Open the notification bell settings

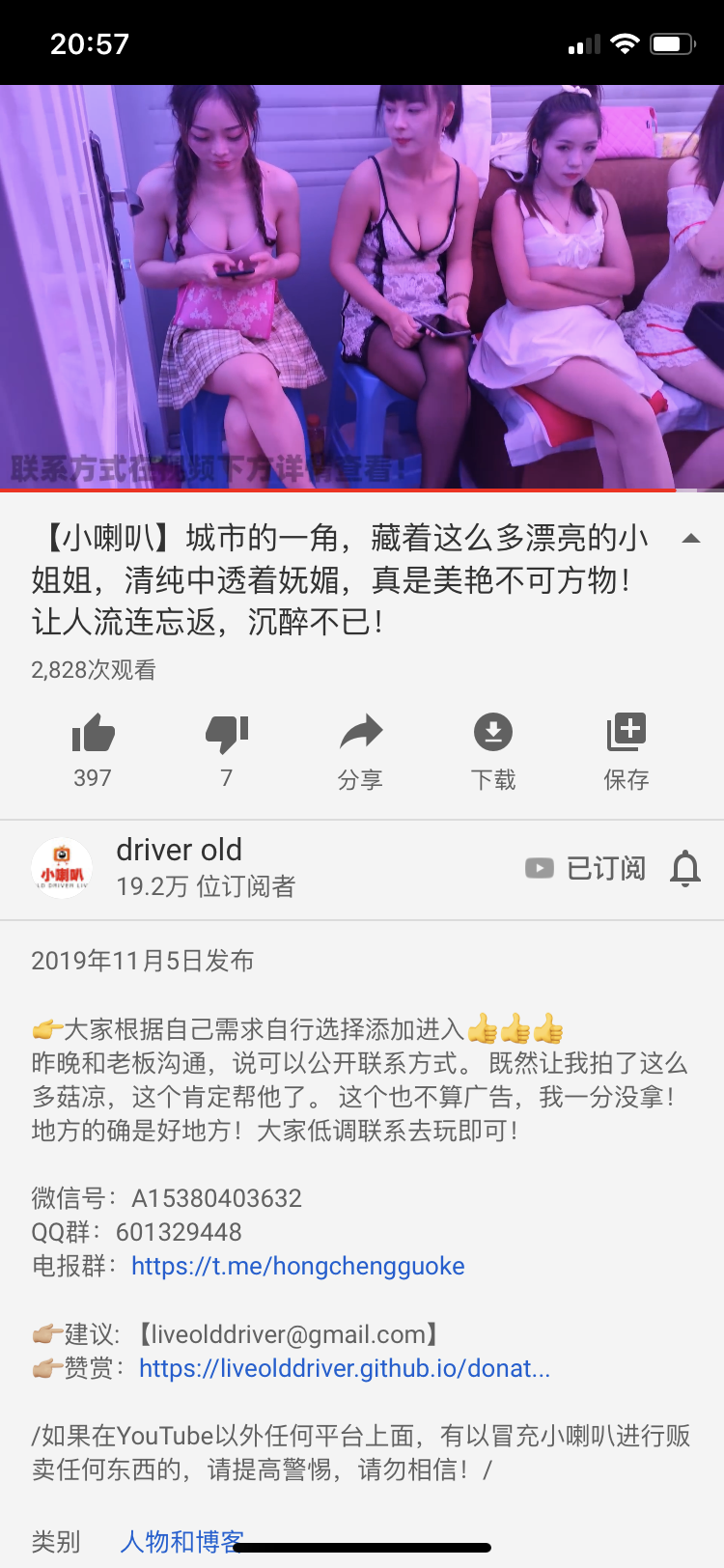coord(685,868)
